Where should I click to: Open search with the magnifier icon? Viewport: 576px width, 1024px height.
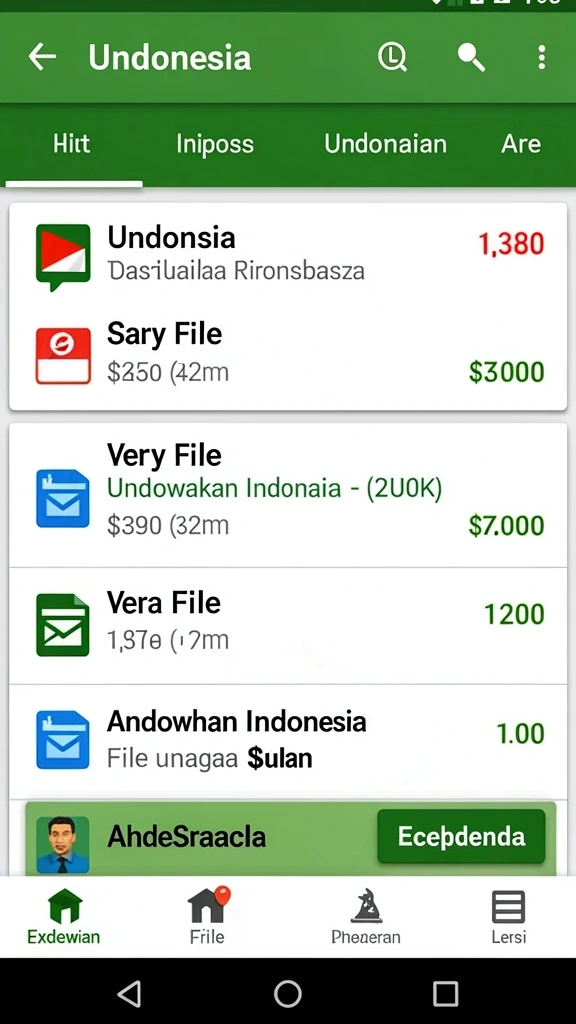471,57
